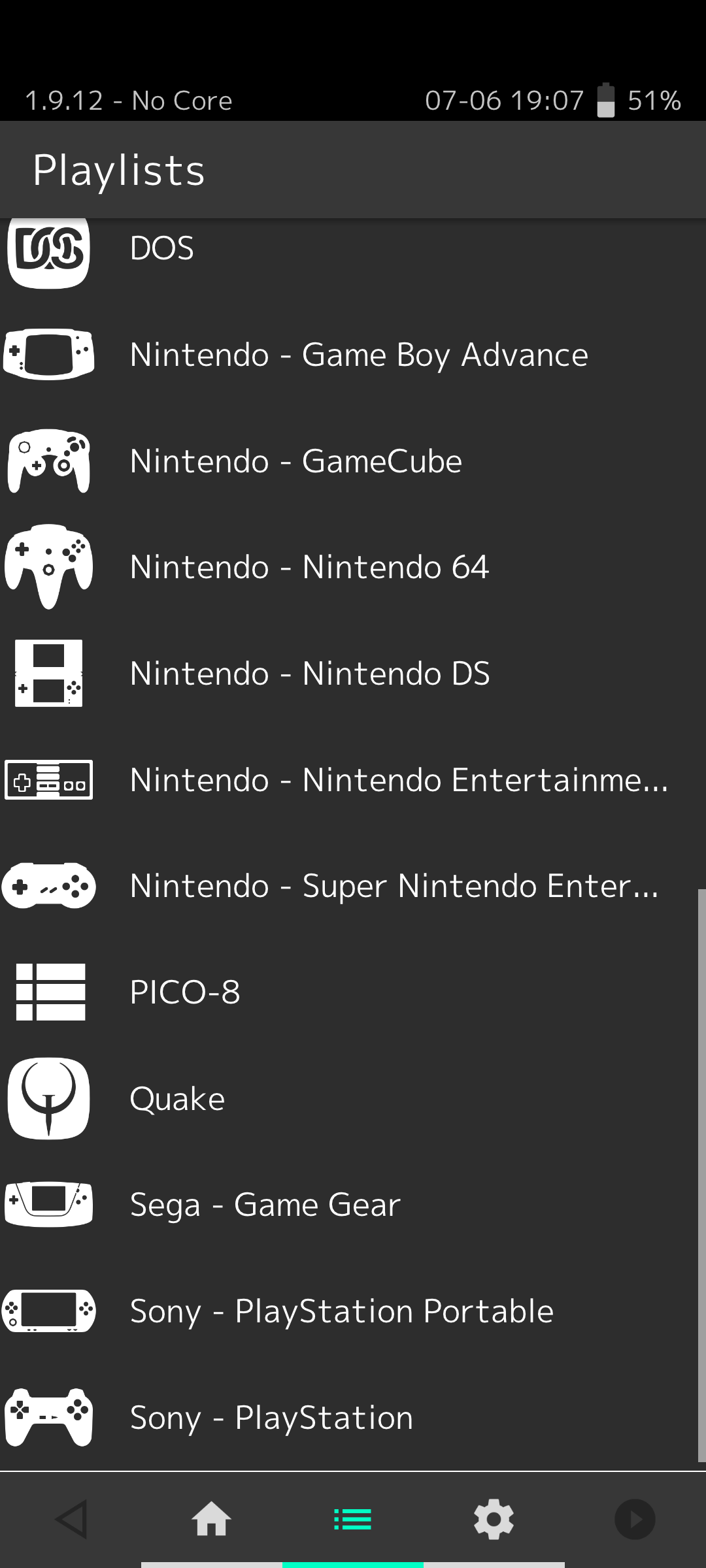Open Sega - Game Gear playlist
Image resolution: width=706 pixels, height=1568 pixels.
(x=353, y=1205)
